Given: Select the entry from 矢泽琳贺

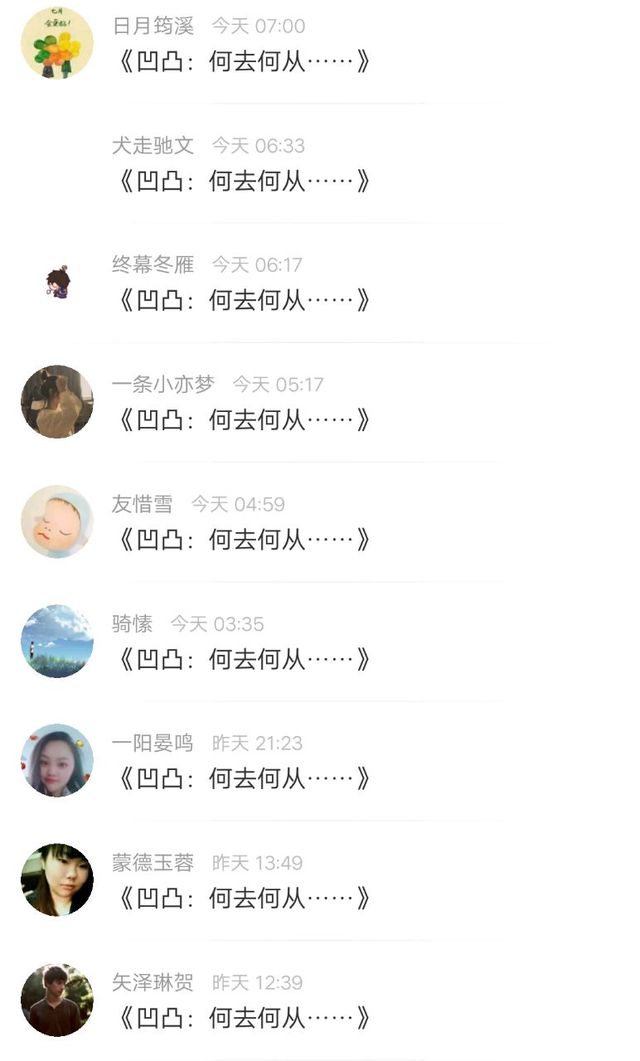Looking at the screenshot, I should coord(320,1001).
